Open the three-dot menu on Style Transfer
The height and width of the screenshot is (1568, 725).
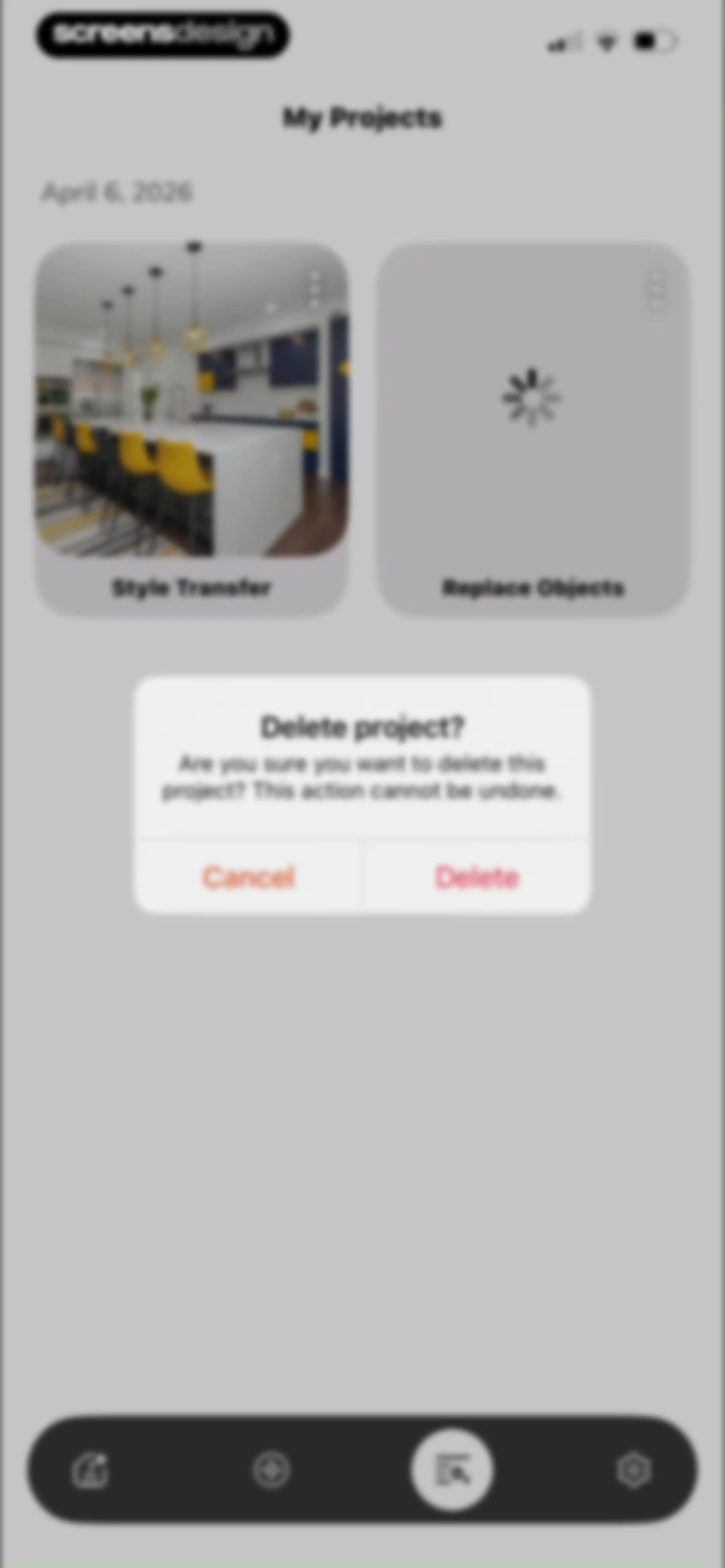click(315, 289)
